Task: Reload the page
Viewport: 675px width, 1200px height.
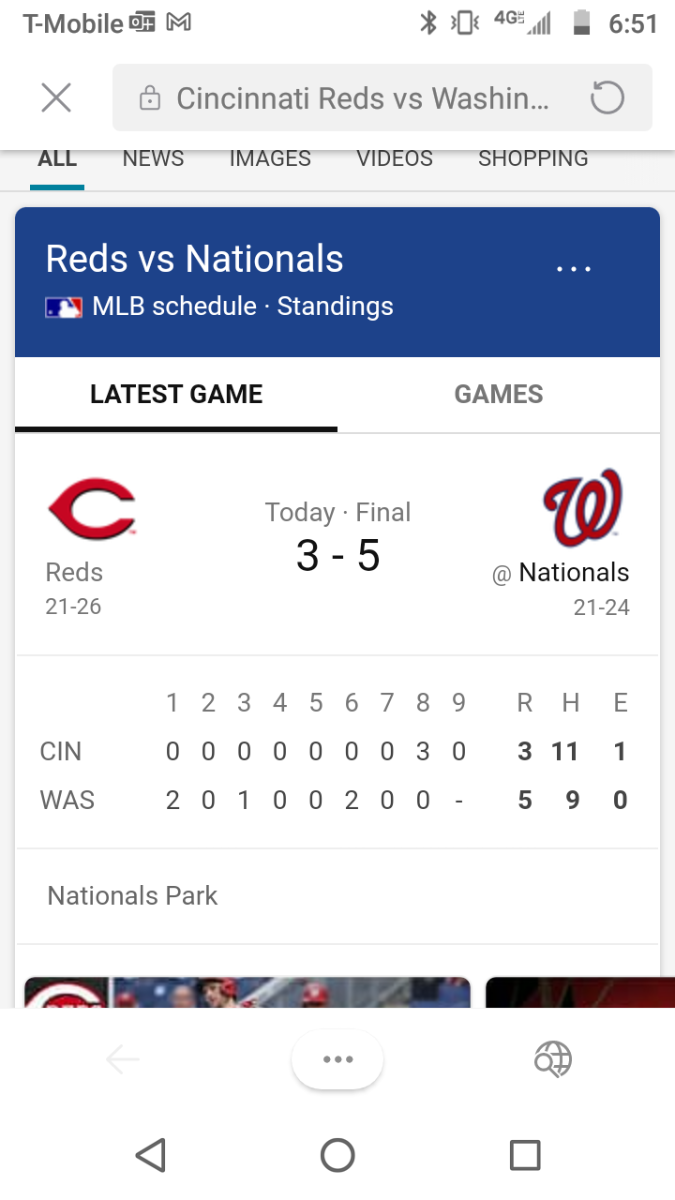Action: click(607, 98)
